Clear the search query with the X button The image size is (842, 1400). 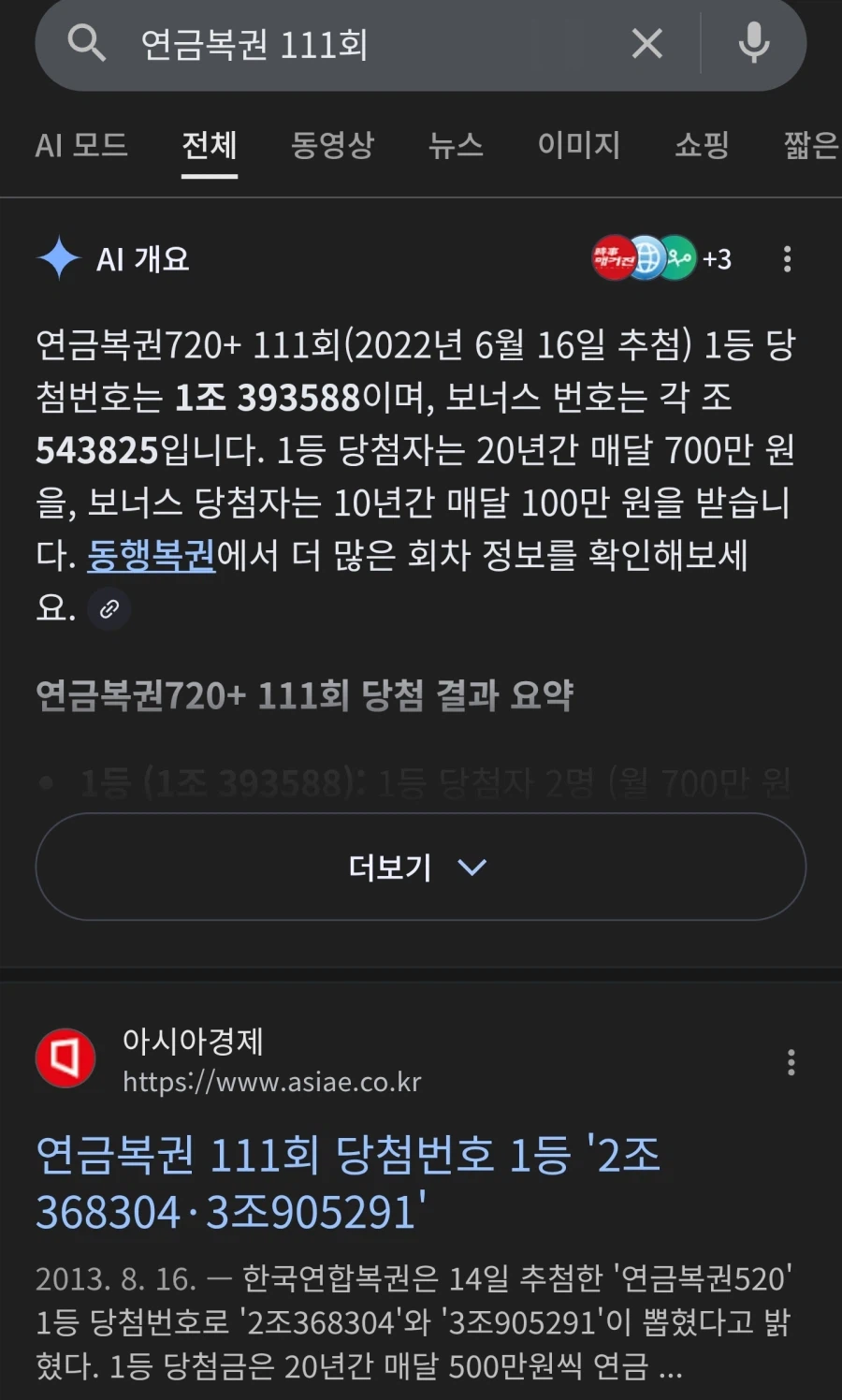[x=646, y=43]
